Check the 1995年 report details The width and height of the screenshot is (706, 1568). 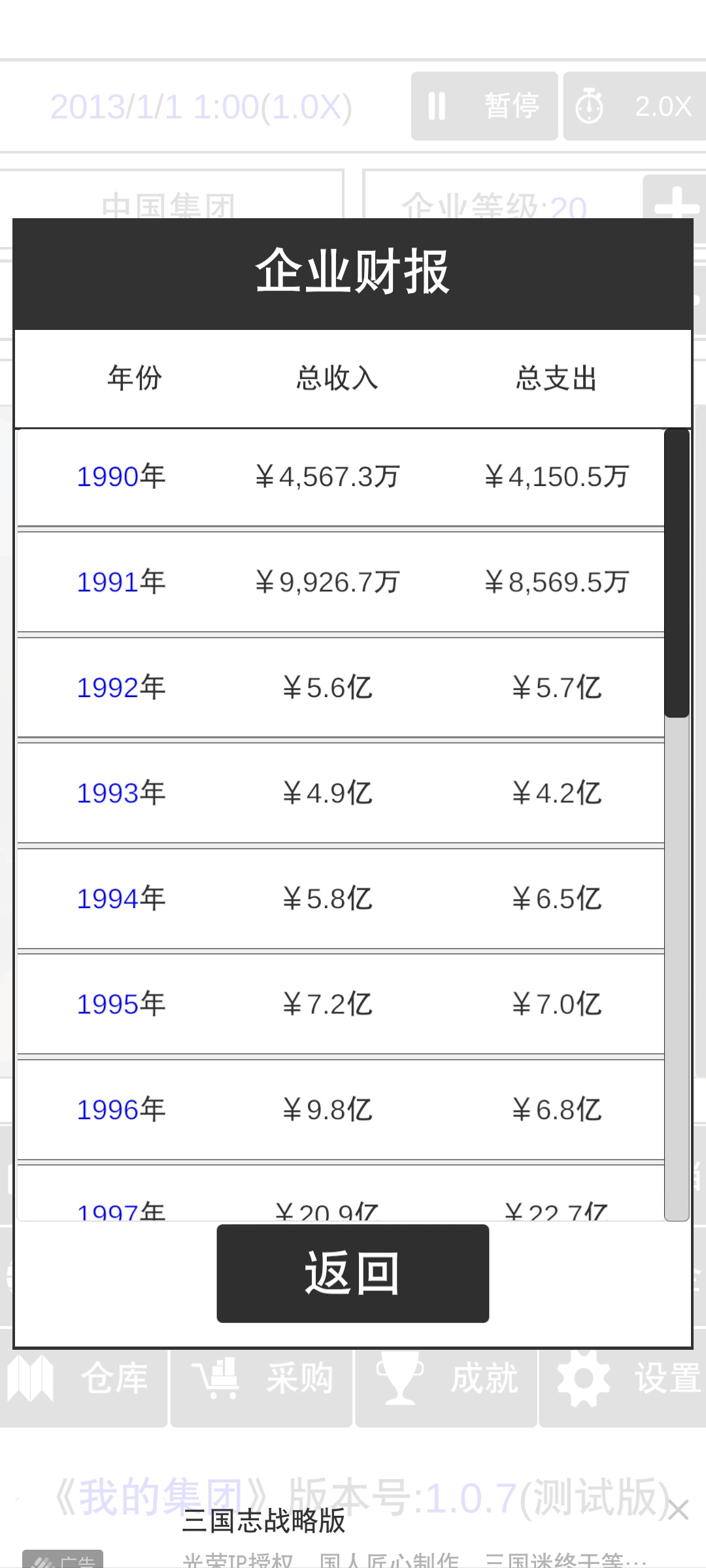tap(121, 1004)
